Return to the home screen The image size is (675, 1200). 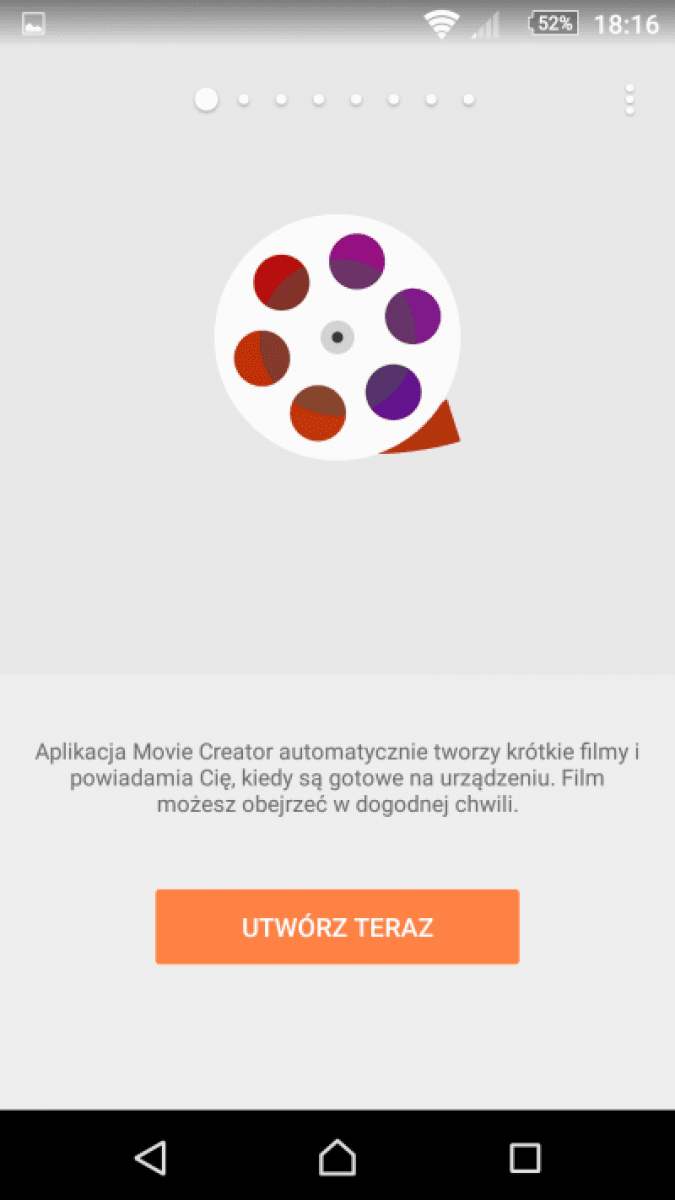[337, 1157]
